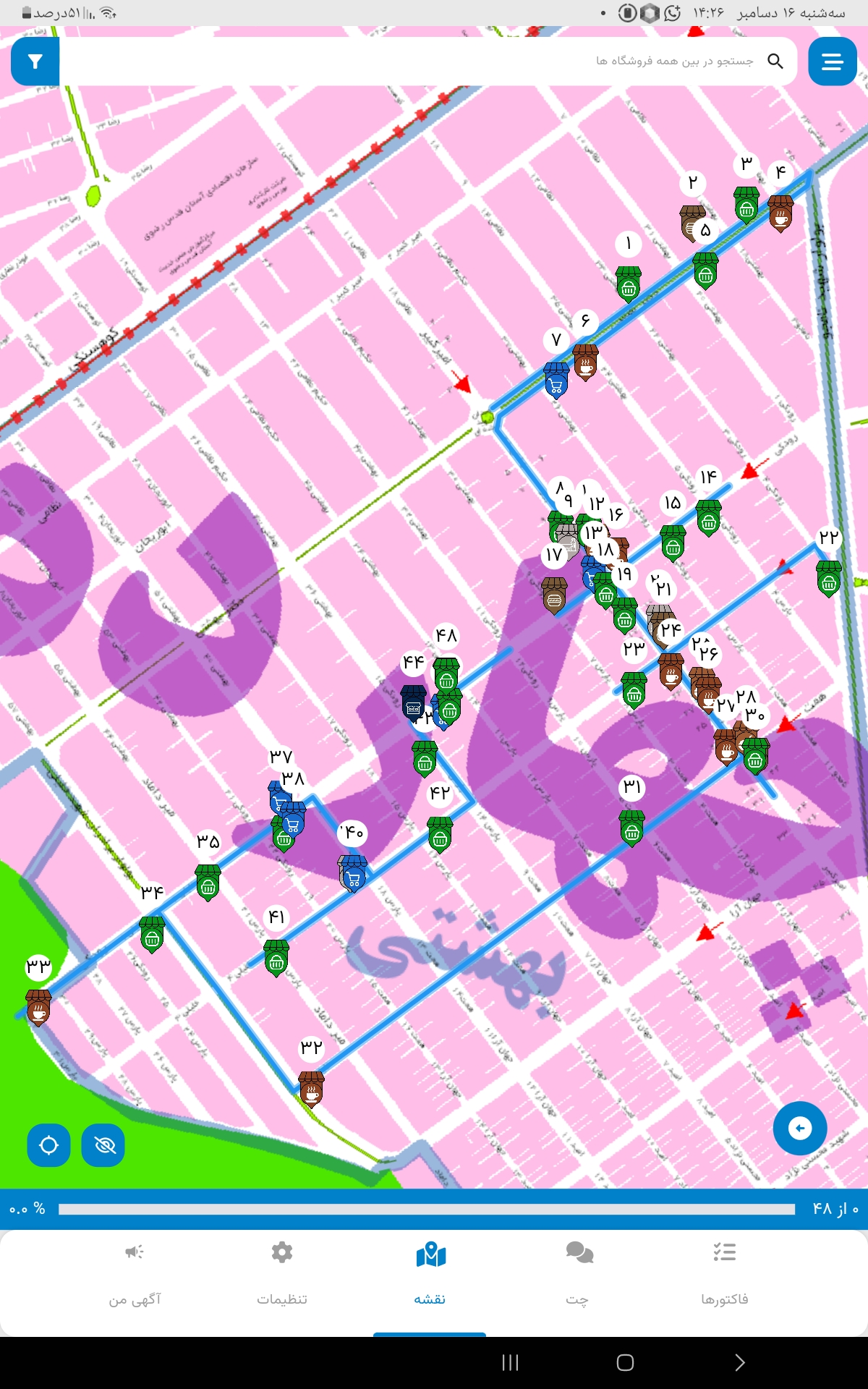This screenshot has height=1389, width=868.
Task: Open store marker number ۴۱
Action: (x=276, y=957)
